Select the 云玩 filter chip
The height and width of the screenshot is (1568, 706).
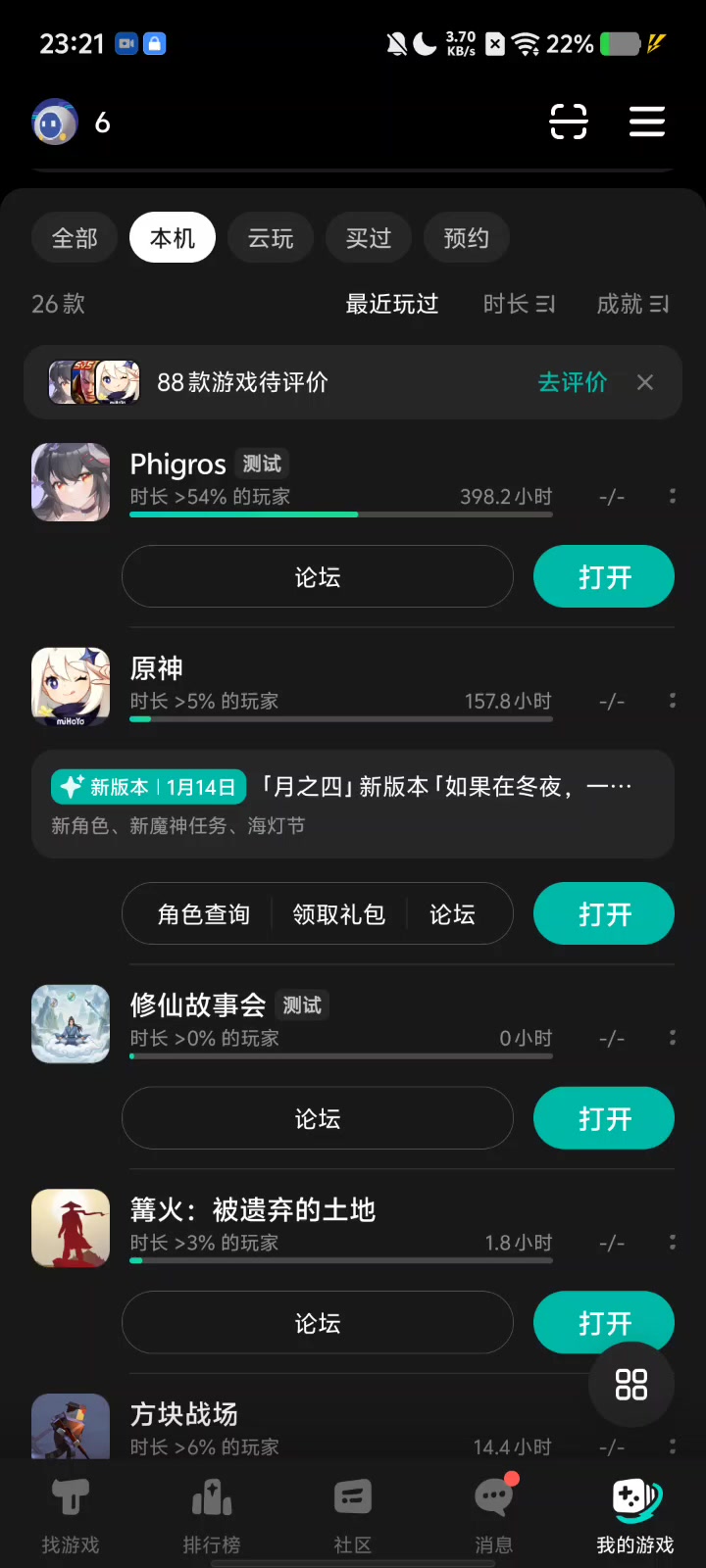pyautogui.click(x=271, y=238)
